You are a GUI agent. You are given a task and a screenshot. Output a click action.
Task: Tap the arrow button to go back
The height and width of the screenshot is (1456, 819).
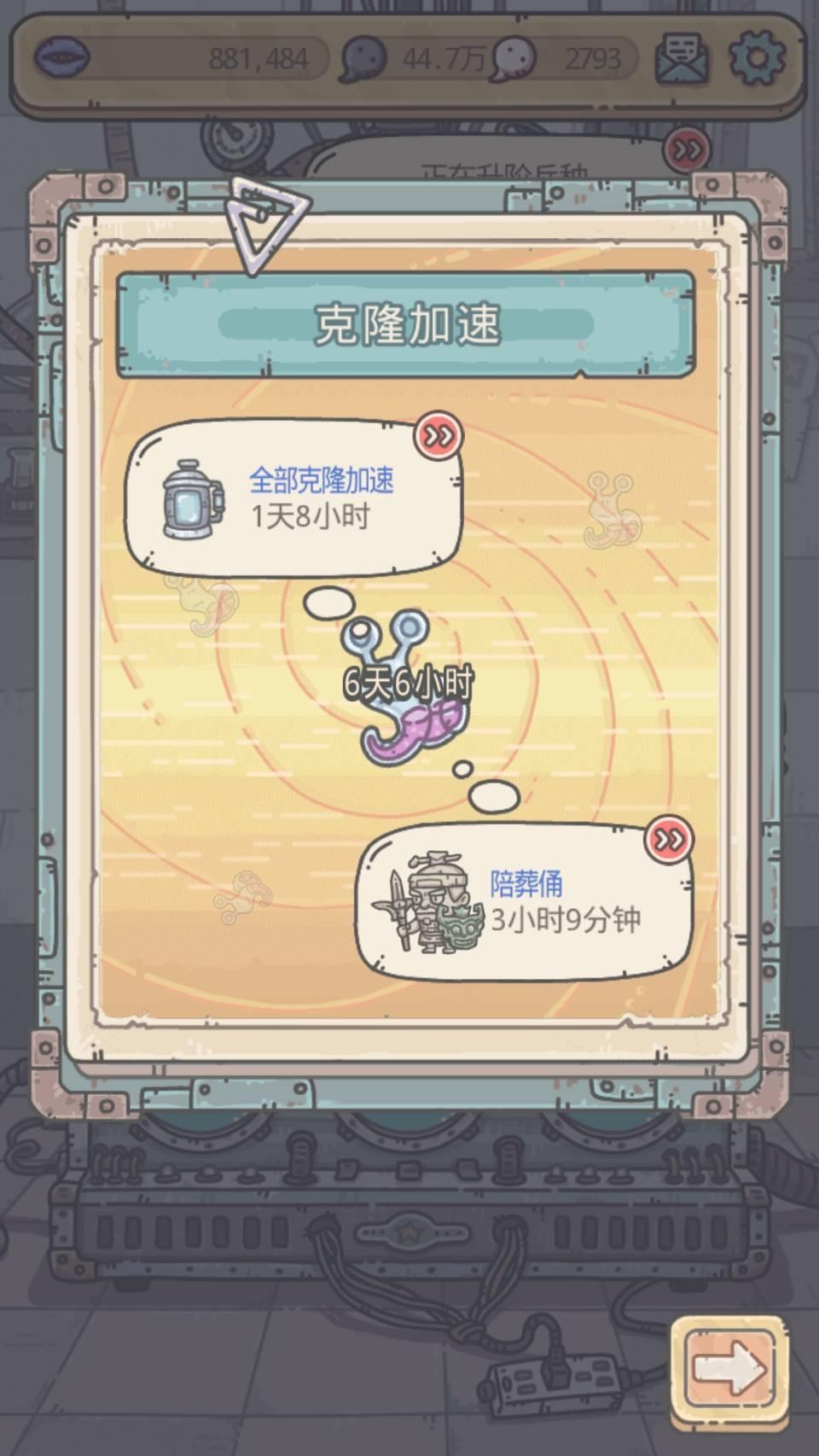pos(729,1368)
